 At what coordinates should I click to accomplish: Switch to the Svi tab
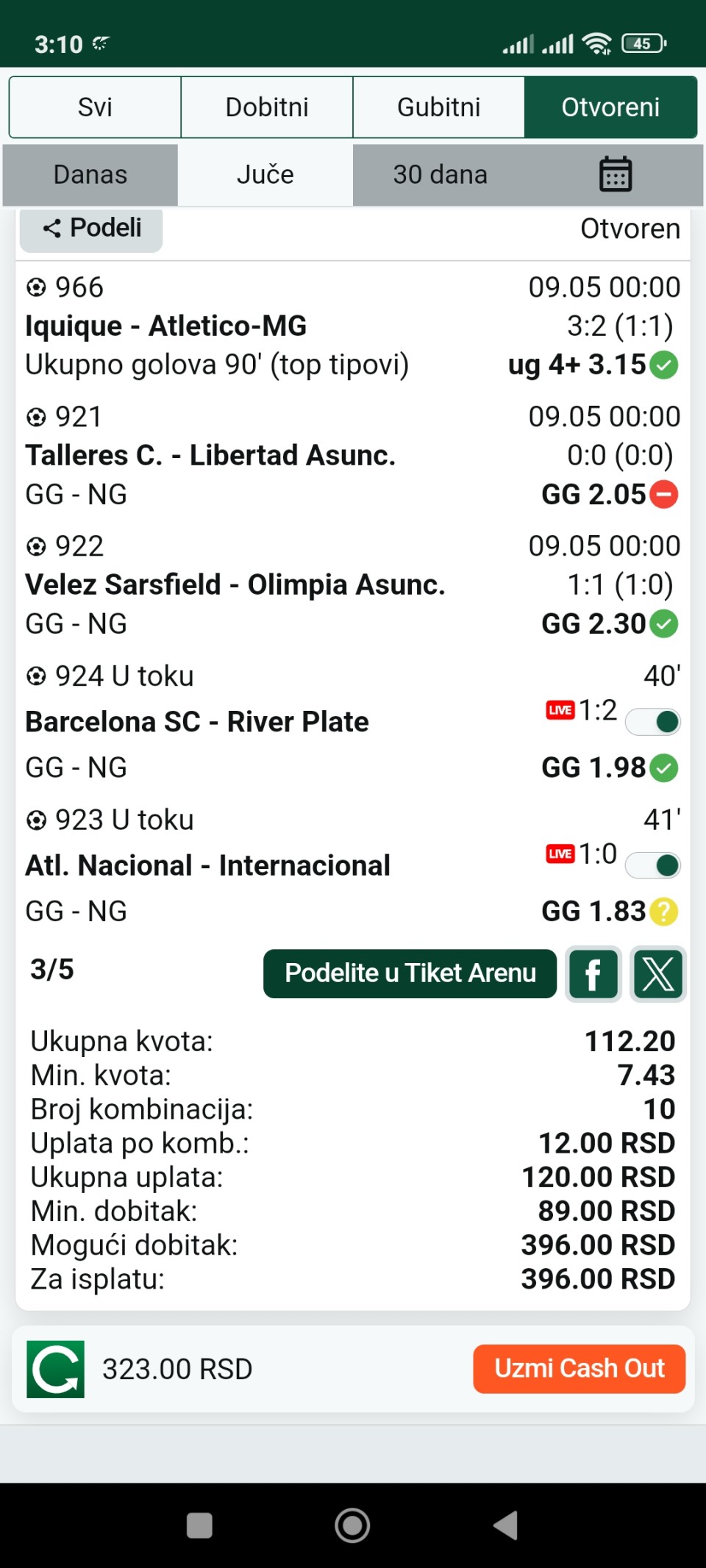(x=95, y=107)
